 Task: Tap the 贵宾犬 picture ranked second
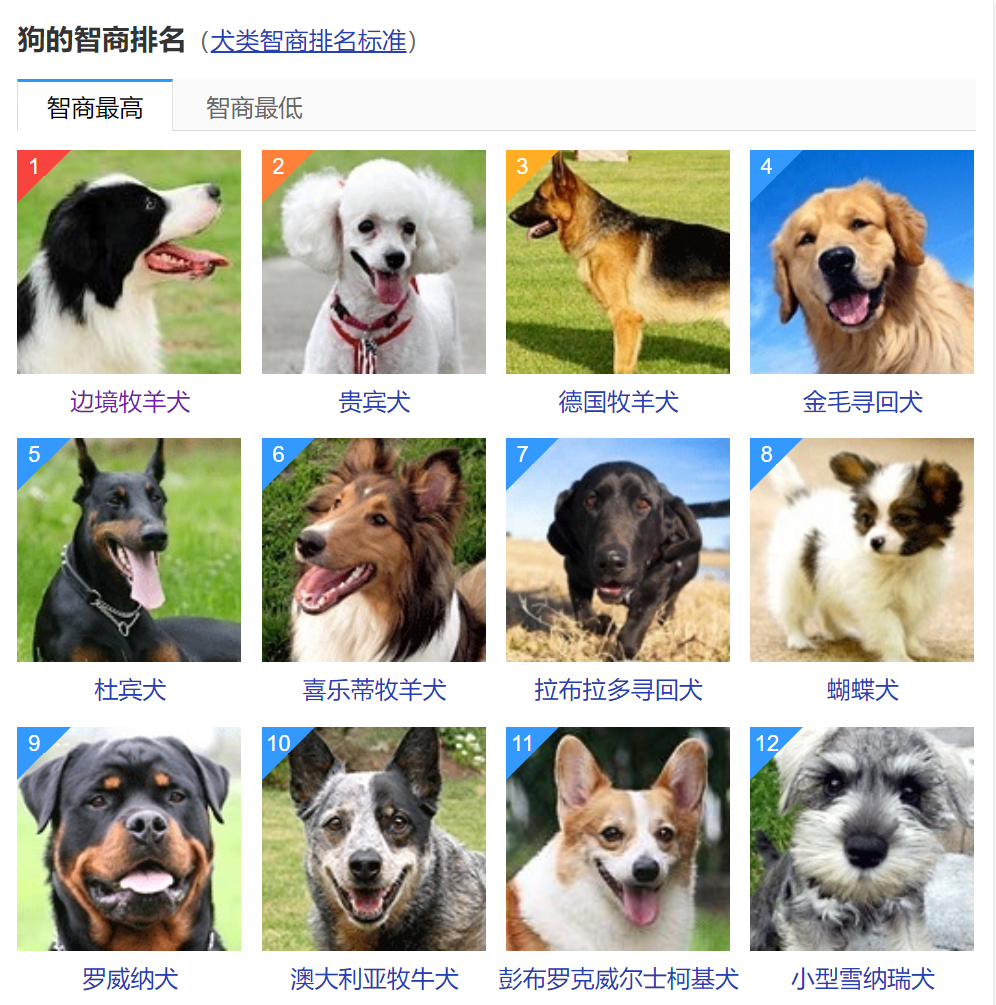(374, 262)
